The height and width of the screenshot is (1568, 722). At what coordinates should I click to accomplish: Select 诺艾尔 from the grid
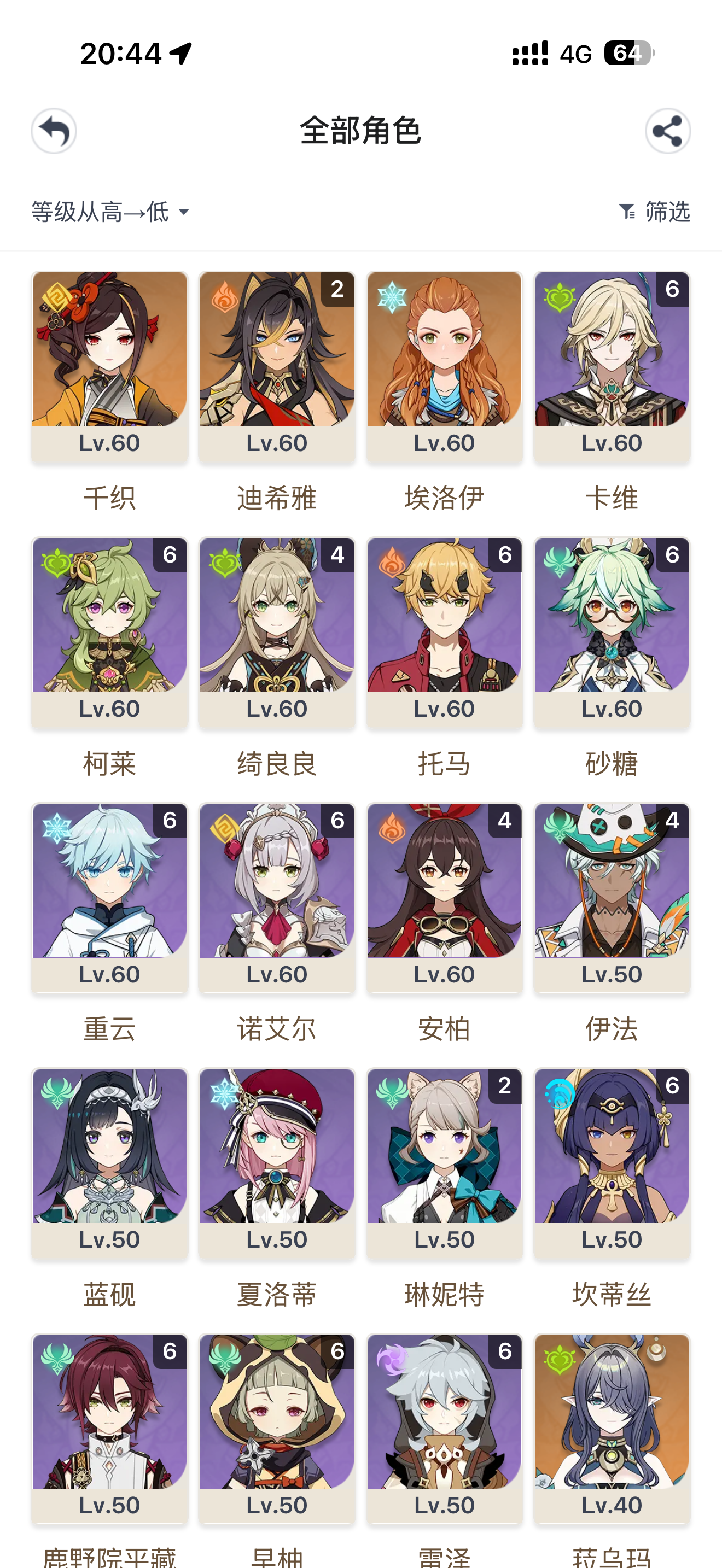click(x=277, y=898)
